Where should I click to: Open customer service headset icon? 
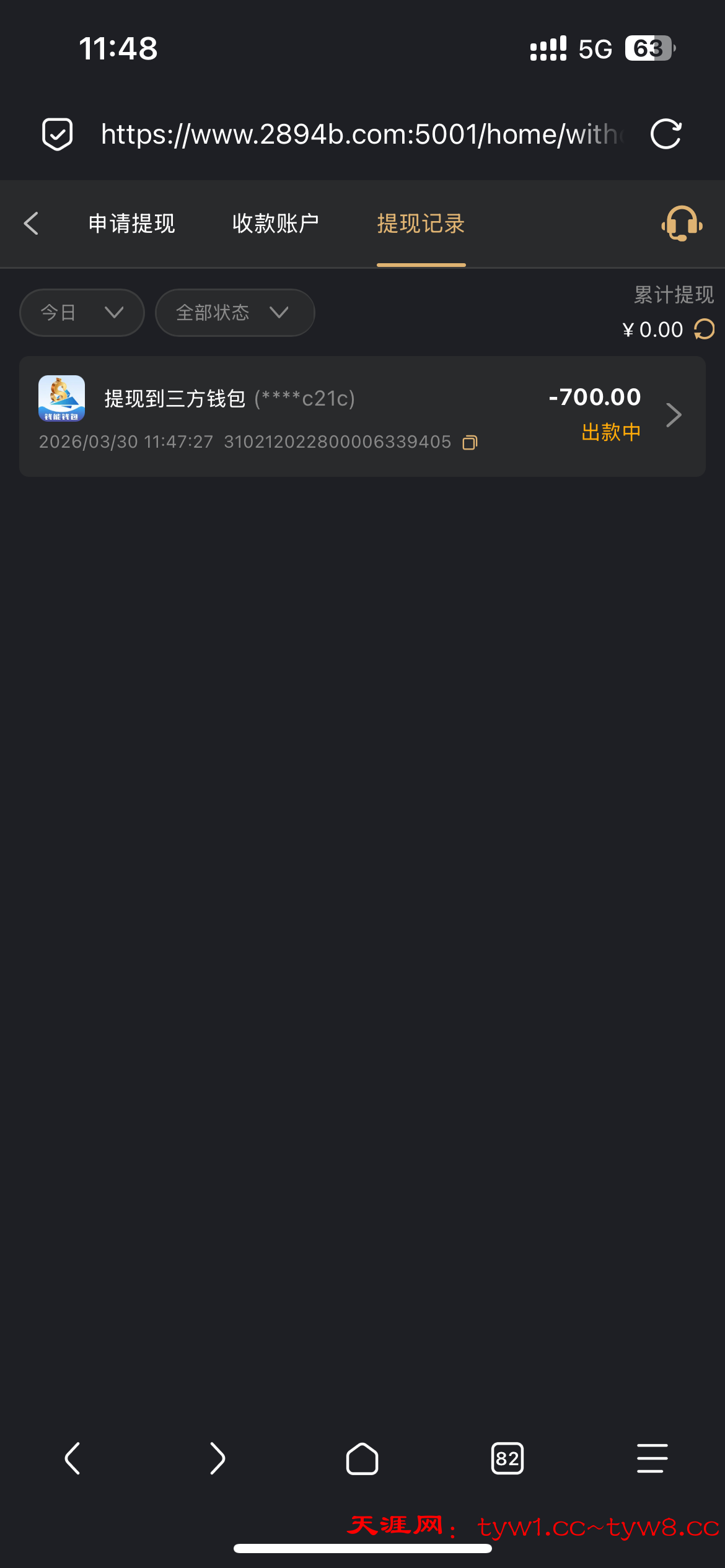(682, 224)
